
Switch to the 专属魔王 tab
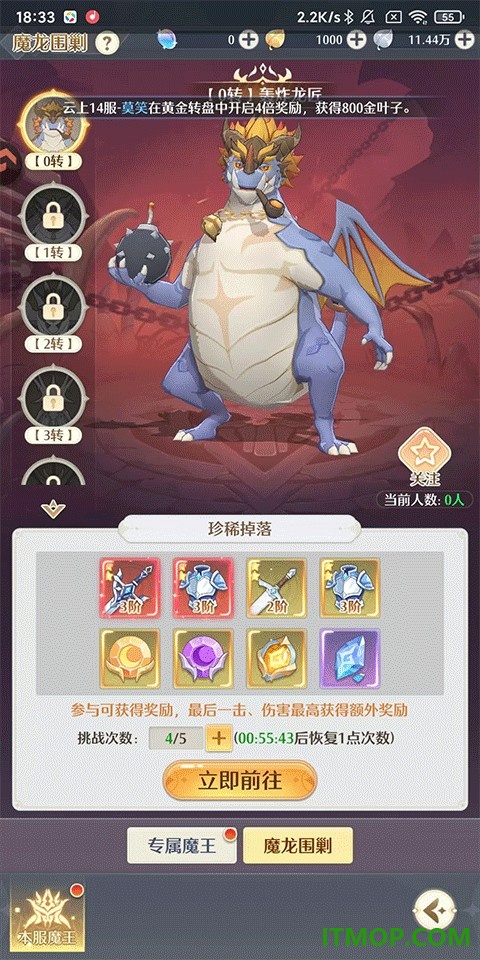point(182,846)
